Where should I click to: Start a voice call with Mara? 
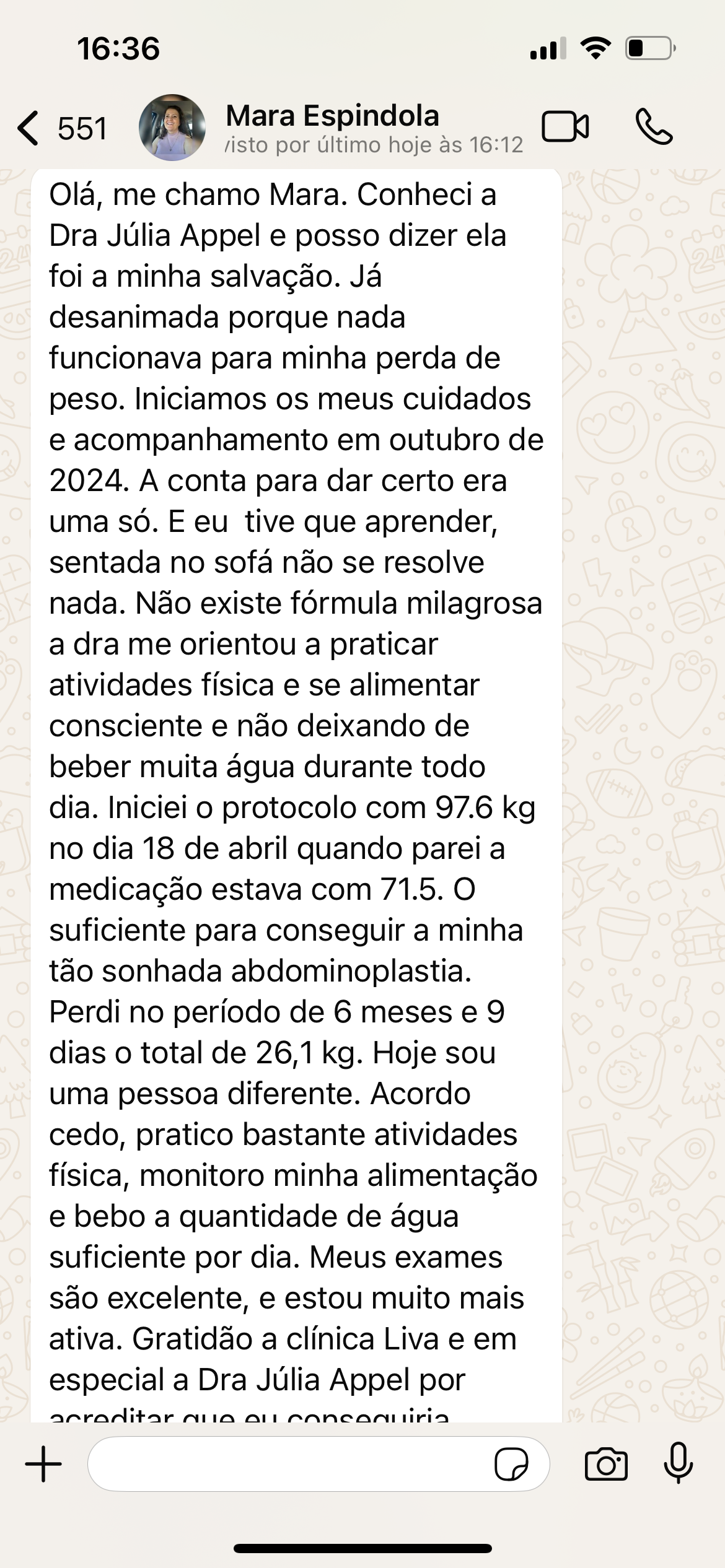click(x=654, y=127)
